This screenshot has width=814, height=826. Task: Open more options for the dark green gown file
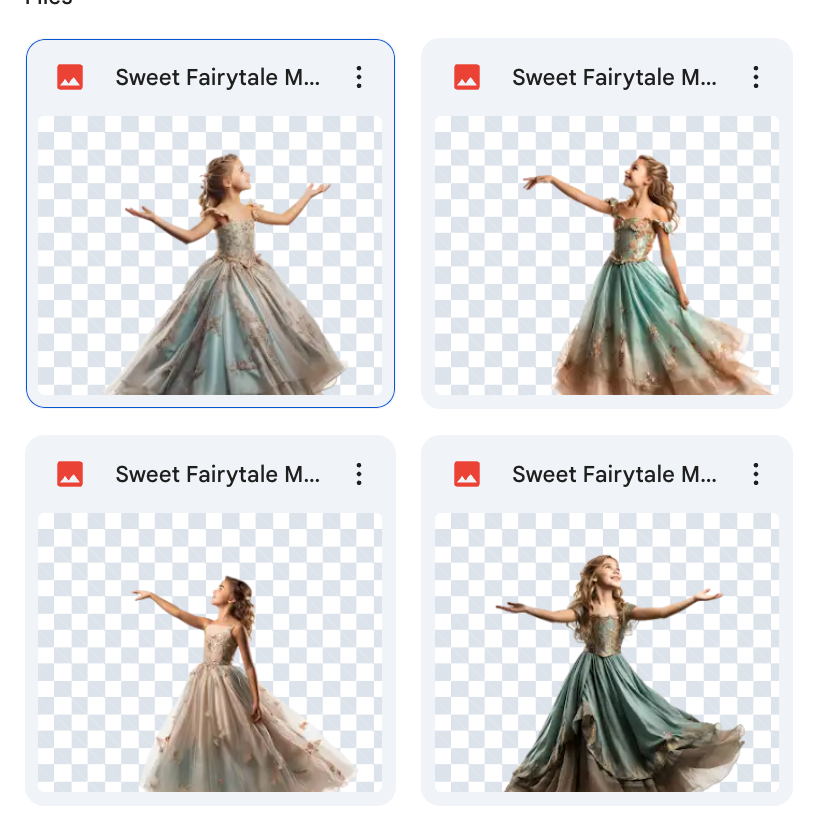[x=756, y=474]
